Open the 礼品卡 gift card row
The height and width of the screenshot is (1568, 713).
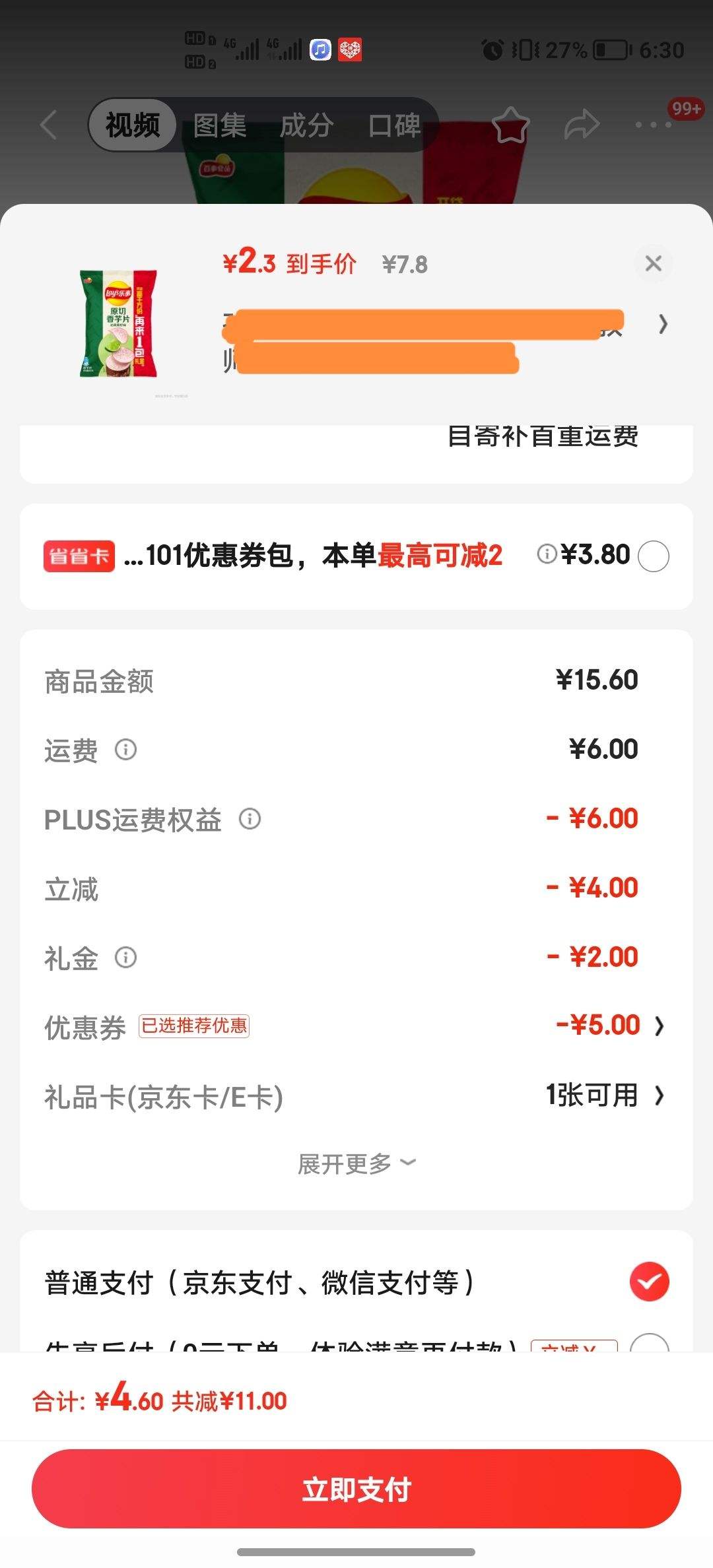[658, 1095]
